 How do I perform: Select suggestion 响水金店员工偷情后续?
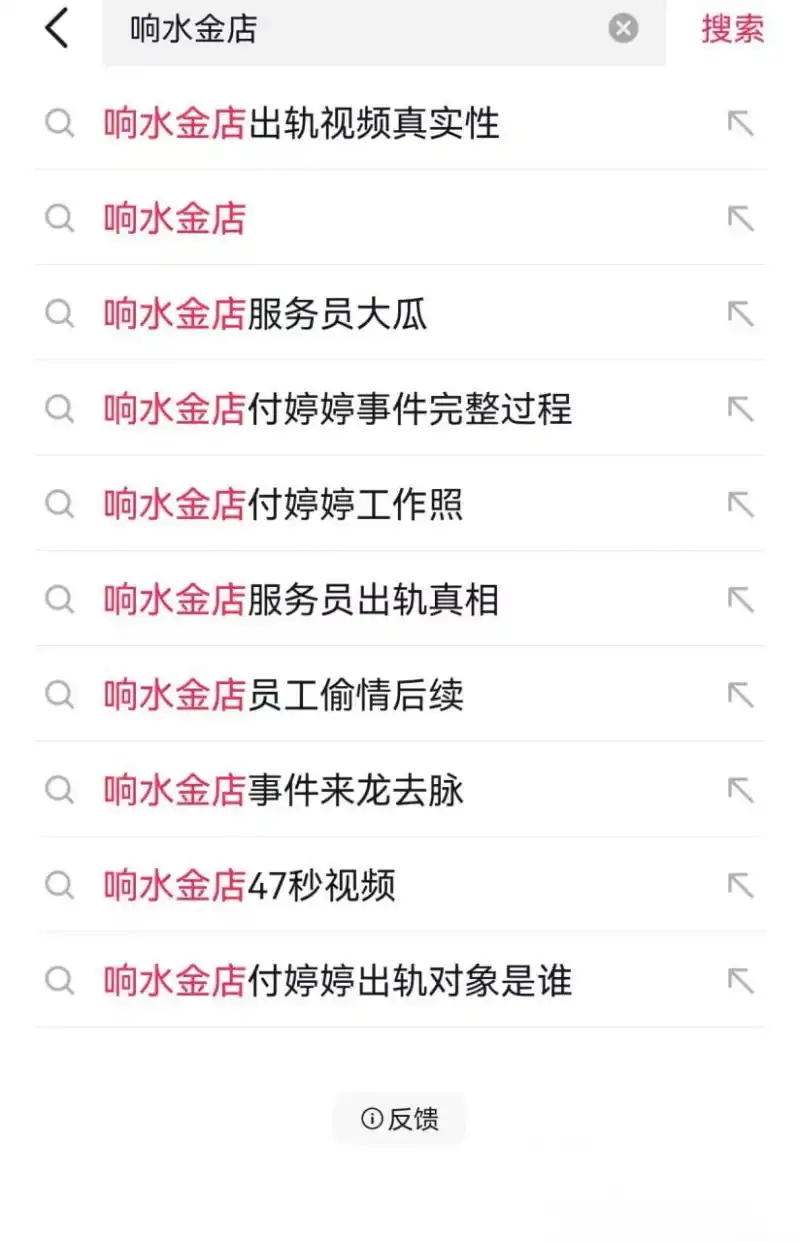click(283, 696)
